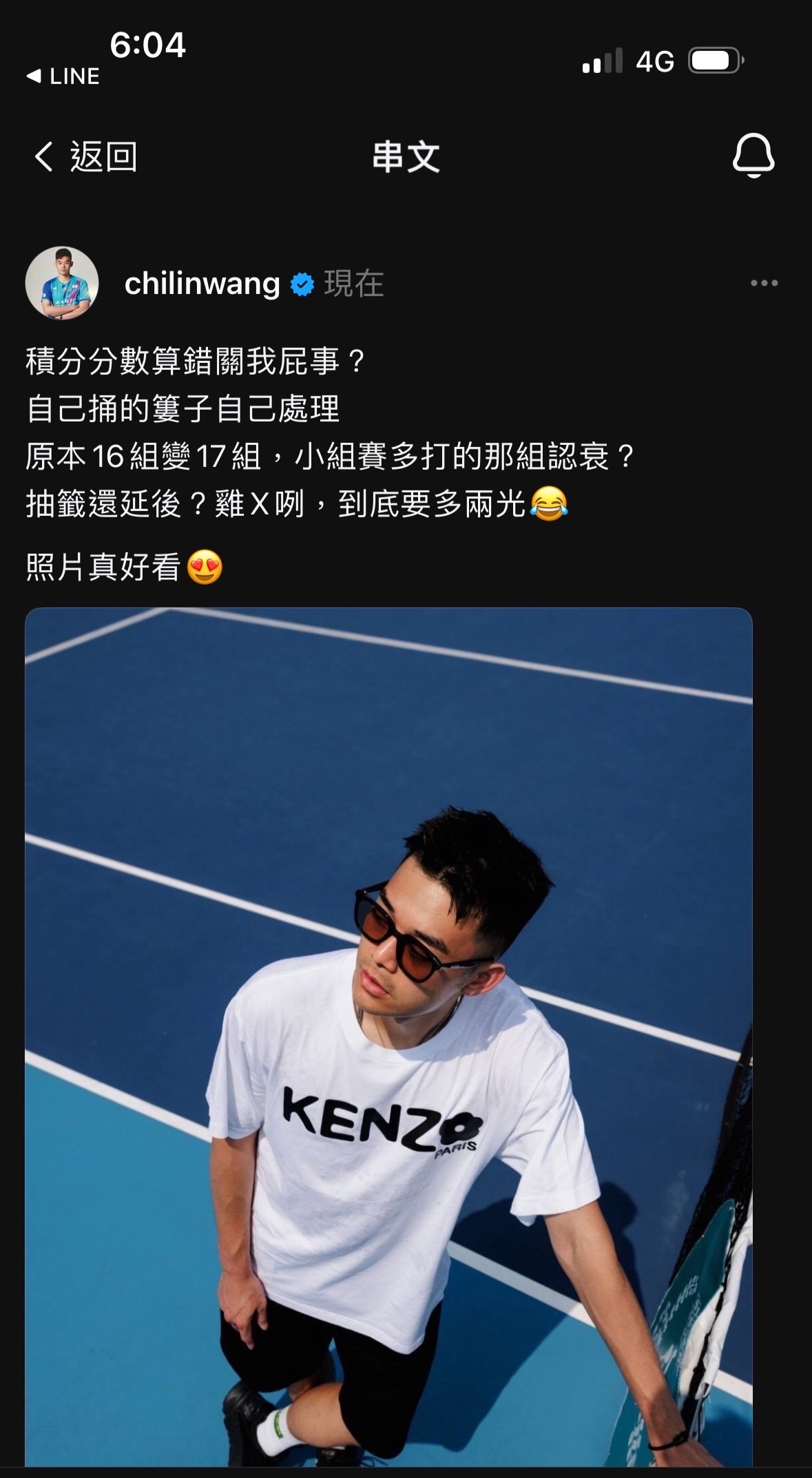This screenshot has width=812, height=1478.
Task: Open the chilinwang username profile
Action: click(202, 283)
